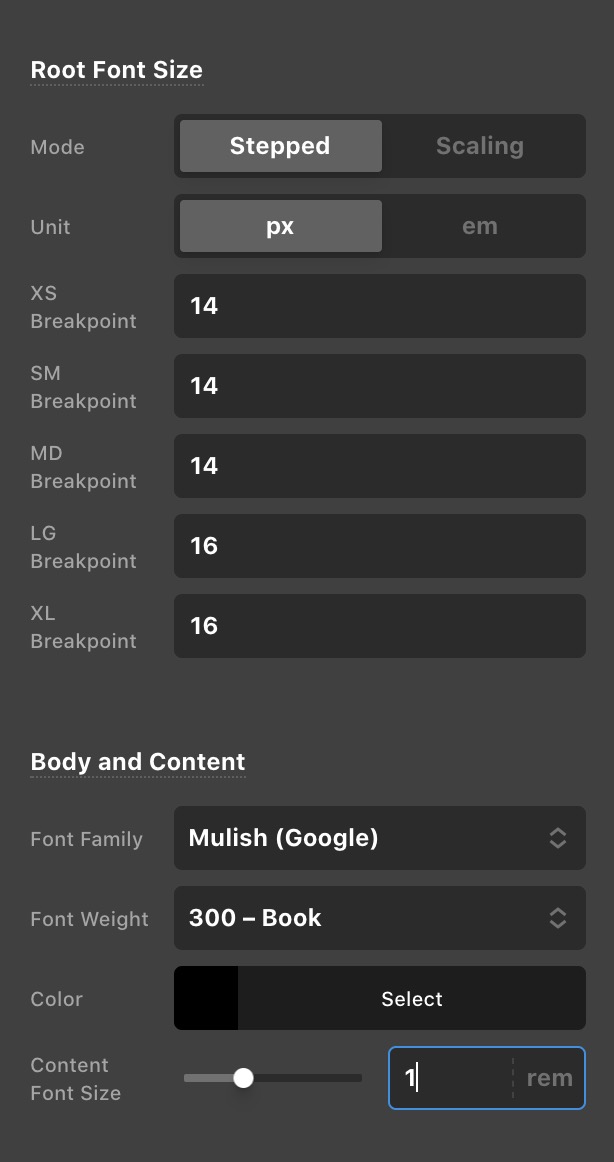Image resolution: width=614 pixels, height=1162 pixels.
Task: Edit the LG Breakpoint value
Action: pos(380,546)
